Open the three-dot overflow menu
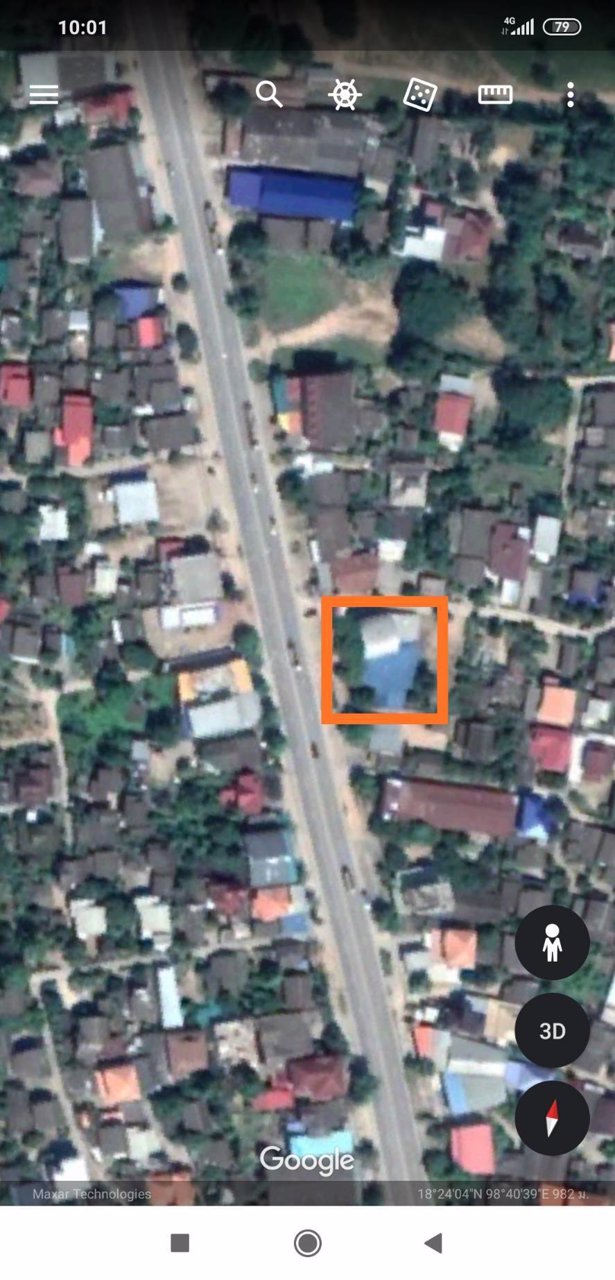 [x=570, y=95]
